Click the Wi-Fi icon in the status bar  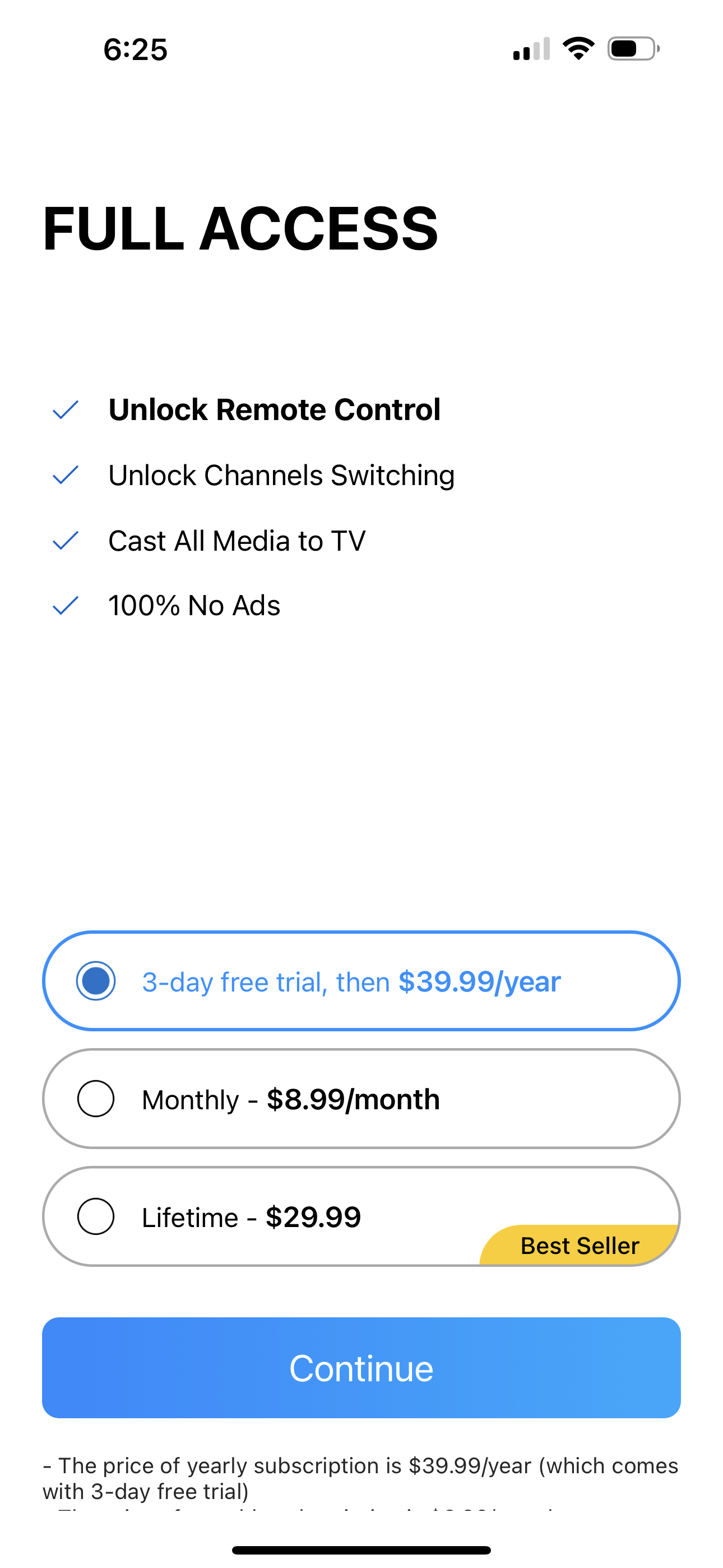click(x=578, y=49)
